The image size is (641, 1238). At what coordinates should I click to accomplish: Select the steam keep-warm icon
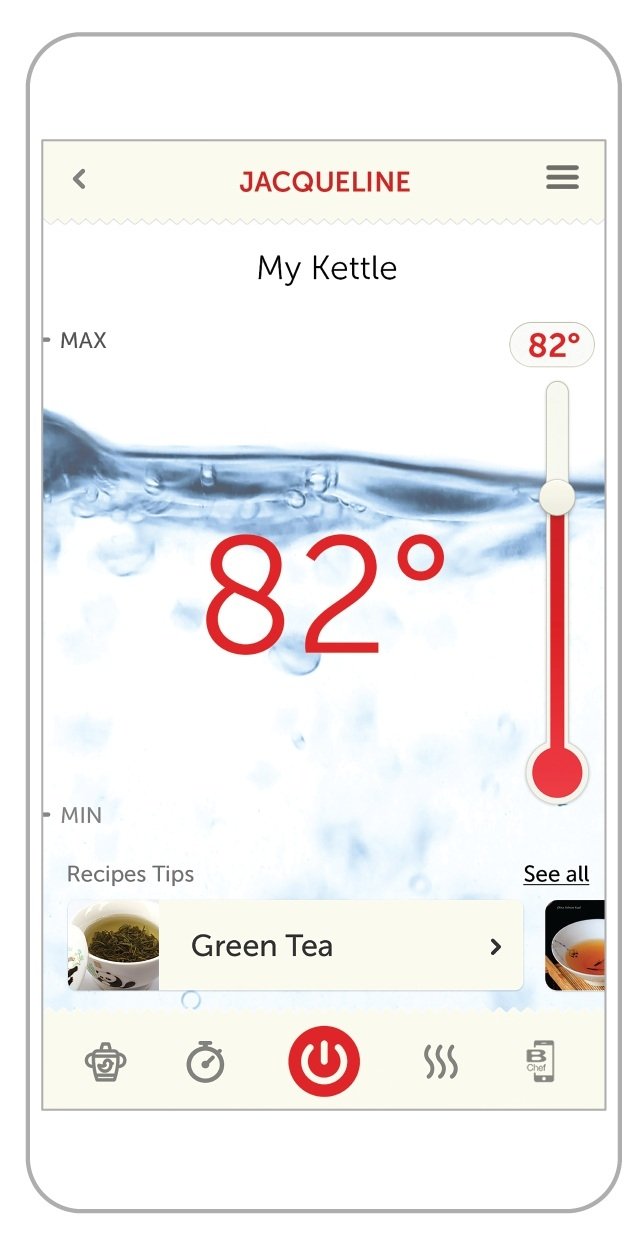[440, 1062]
